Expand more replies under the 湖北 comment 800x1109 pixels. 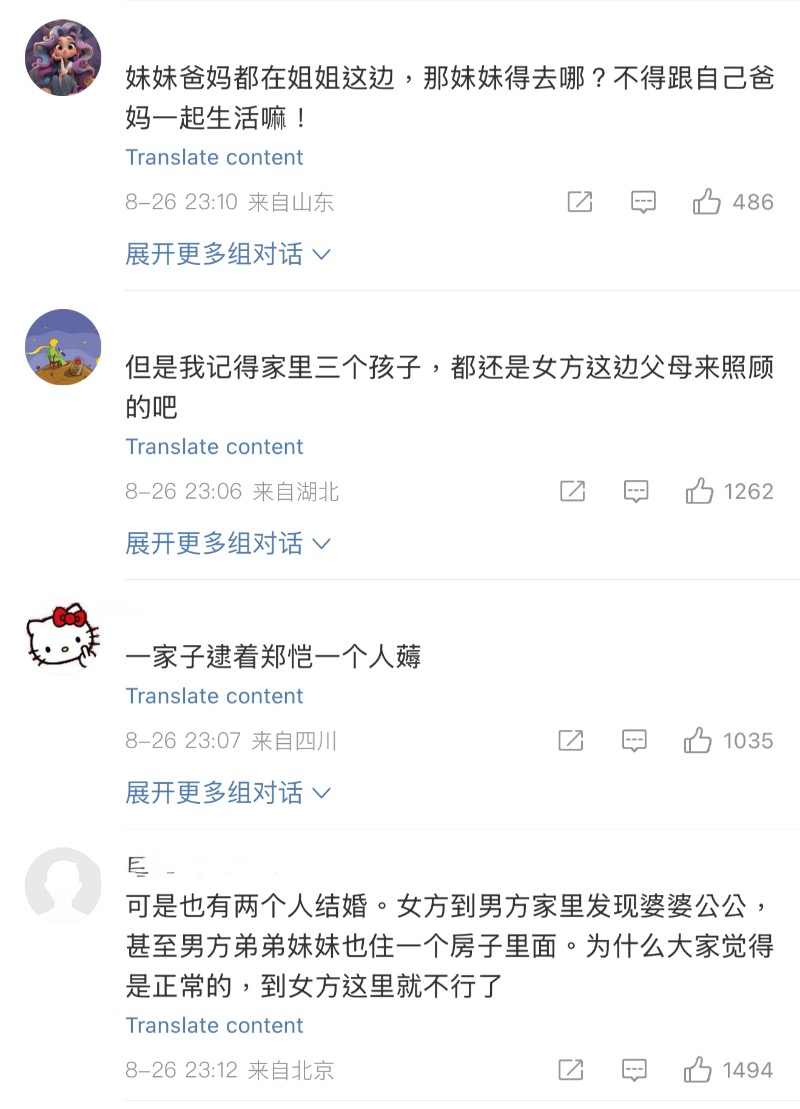pyautogui.click(x=227, y=543)
